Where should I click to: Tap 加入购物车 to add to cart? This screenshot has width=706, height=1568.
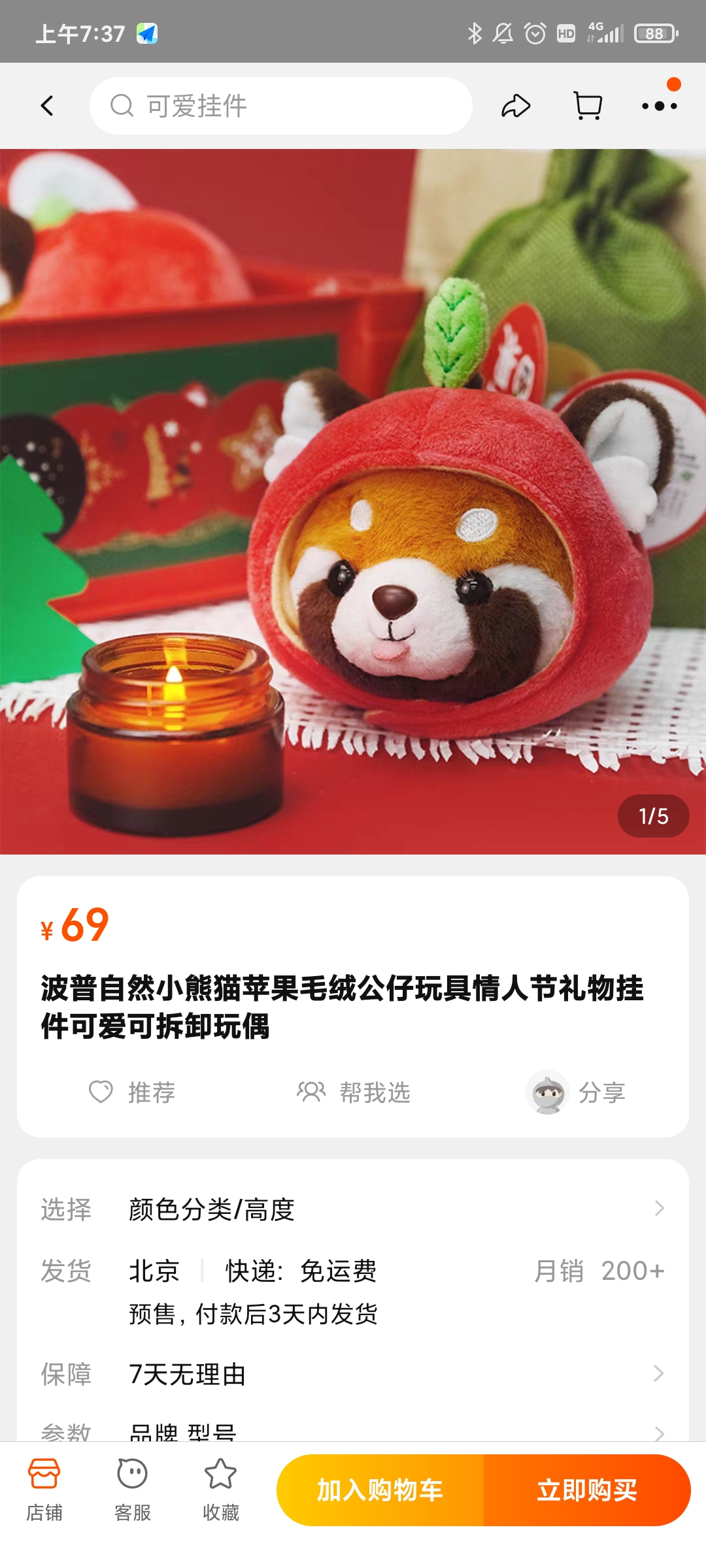point(380,1490)
